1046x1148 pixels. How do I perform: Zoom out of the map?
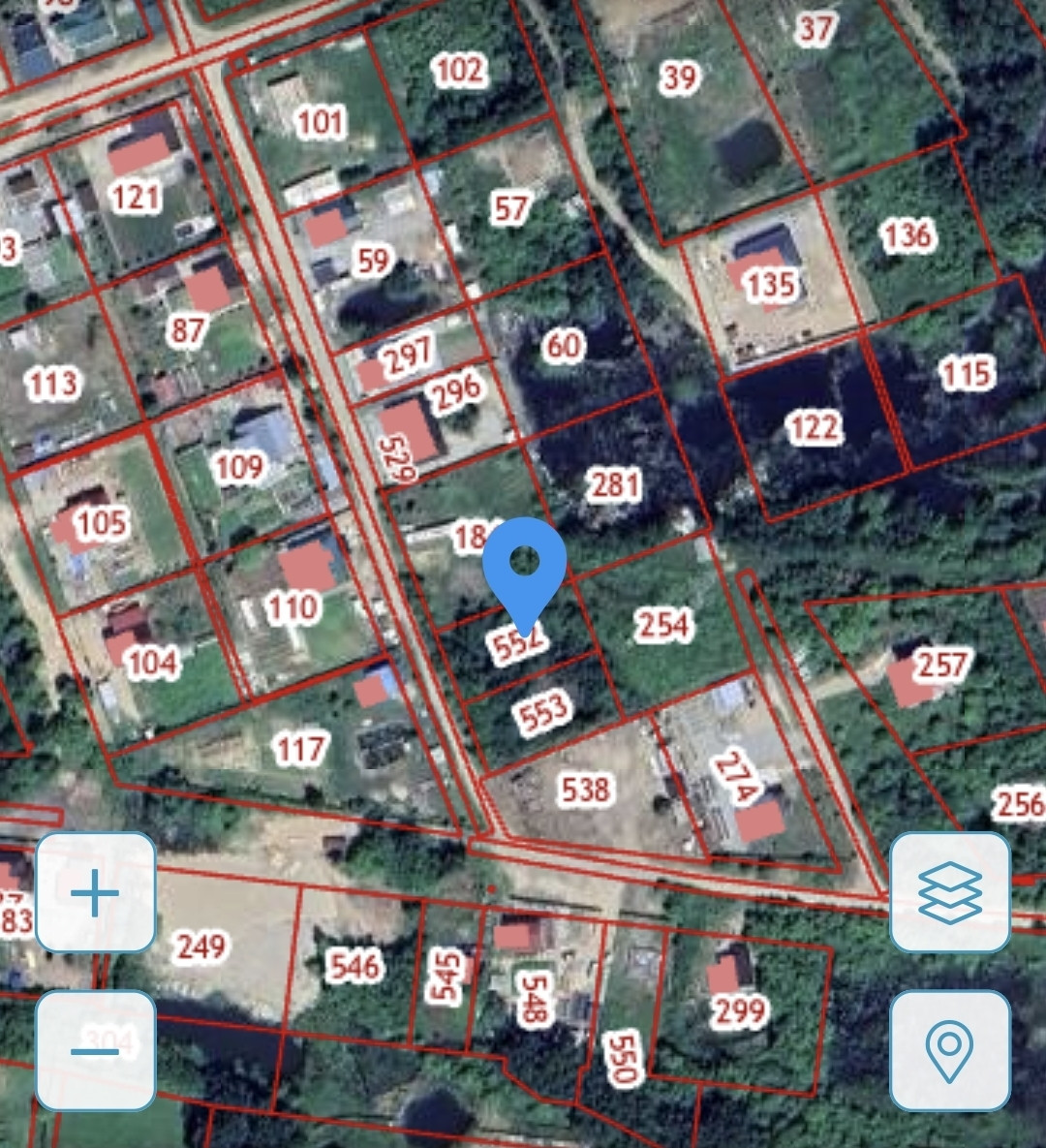point(95,1050)
